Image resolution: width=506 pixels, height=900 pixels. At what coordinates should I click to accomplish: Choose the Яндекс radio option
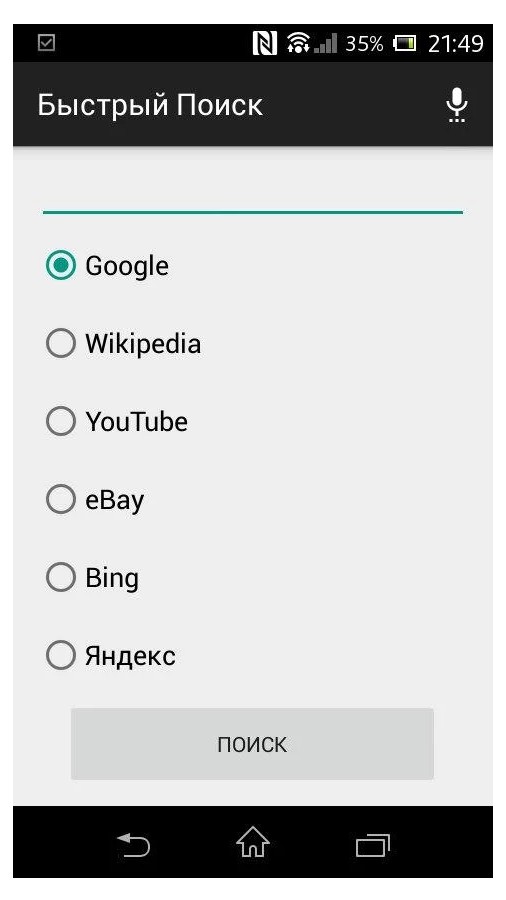110,655
